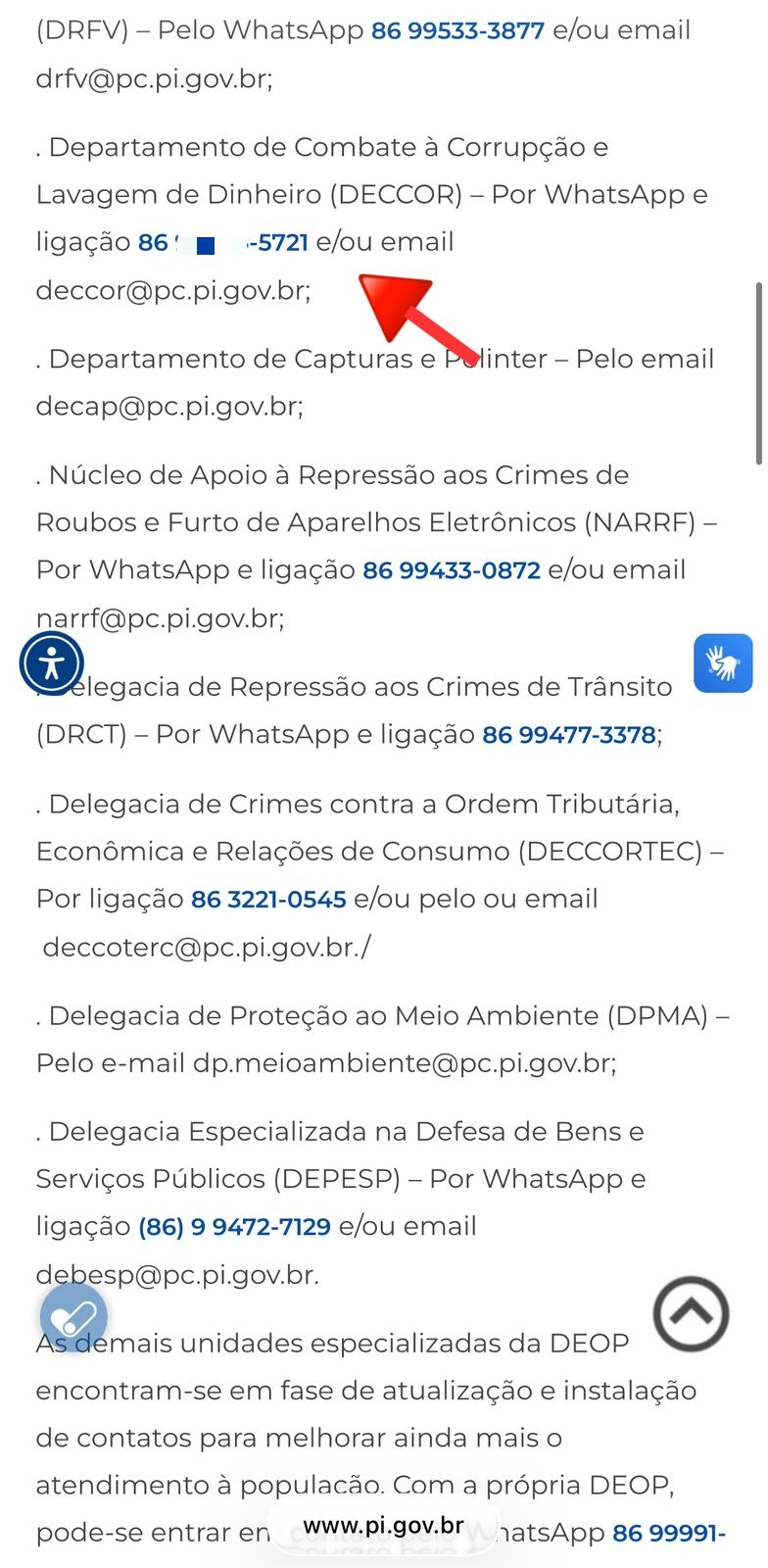This screenshot has height=1568, width=768.
Task: Open NARRF phone link 86 99433-0872
Action: [452, 570]
